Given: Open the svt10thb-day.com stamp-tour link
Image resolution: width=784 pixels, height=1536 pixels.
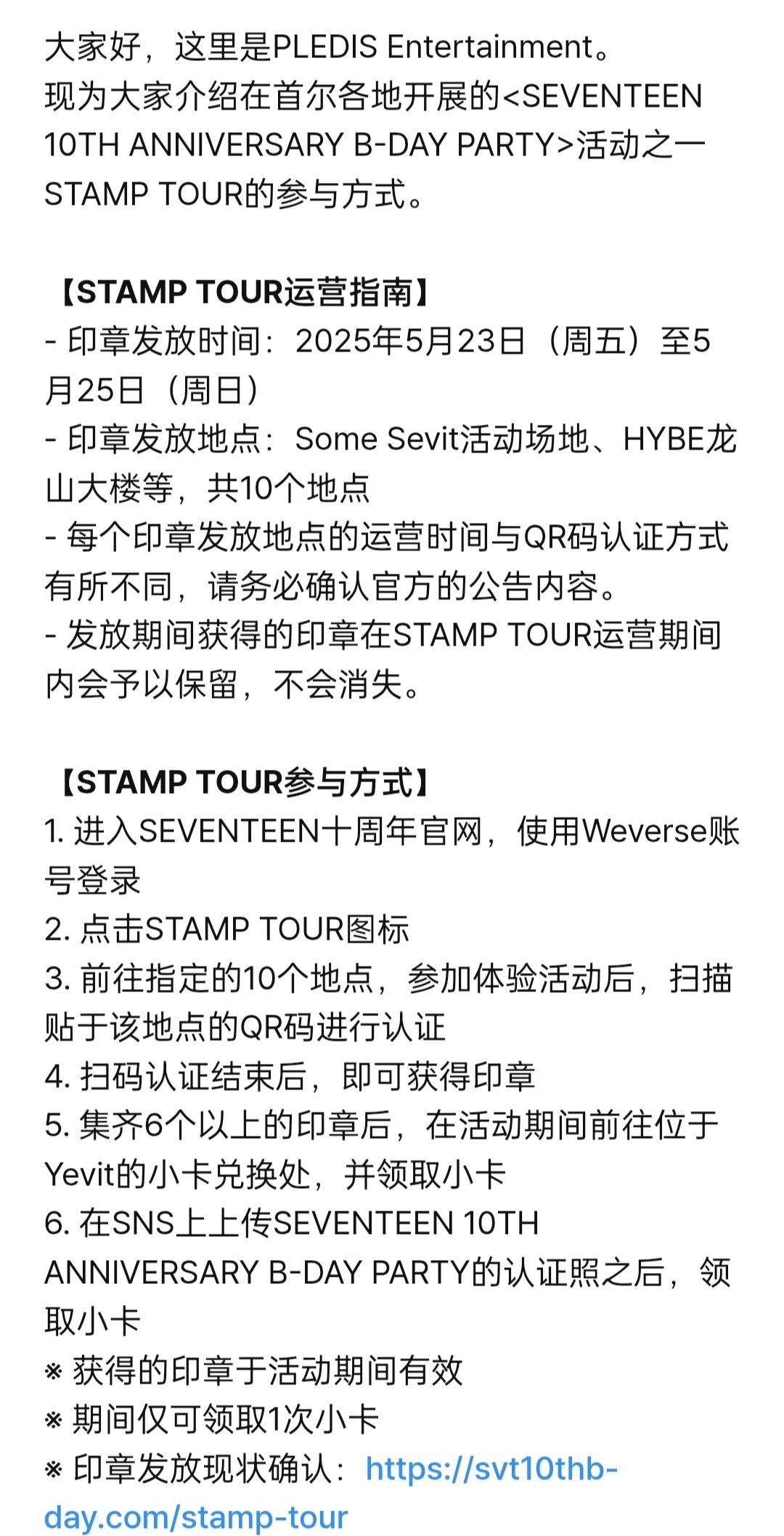Looking at the screenshot, I should click(491, 1469).
